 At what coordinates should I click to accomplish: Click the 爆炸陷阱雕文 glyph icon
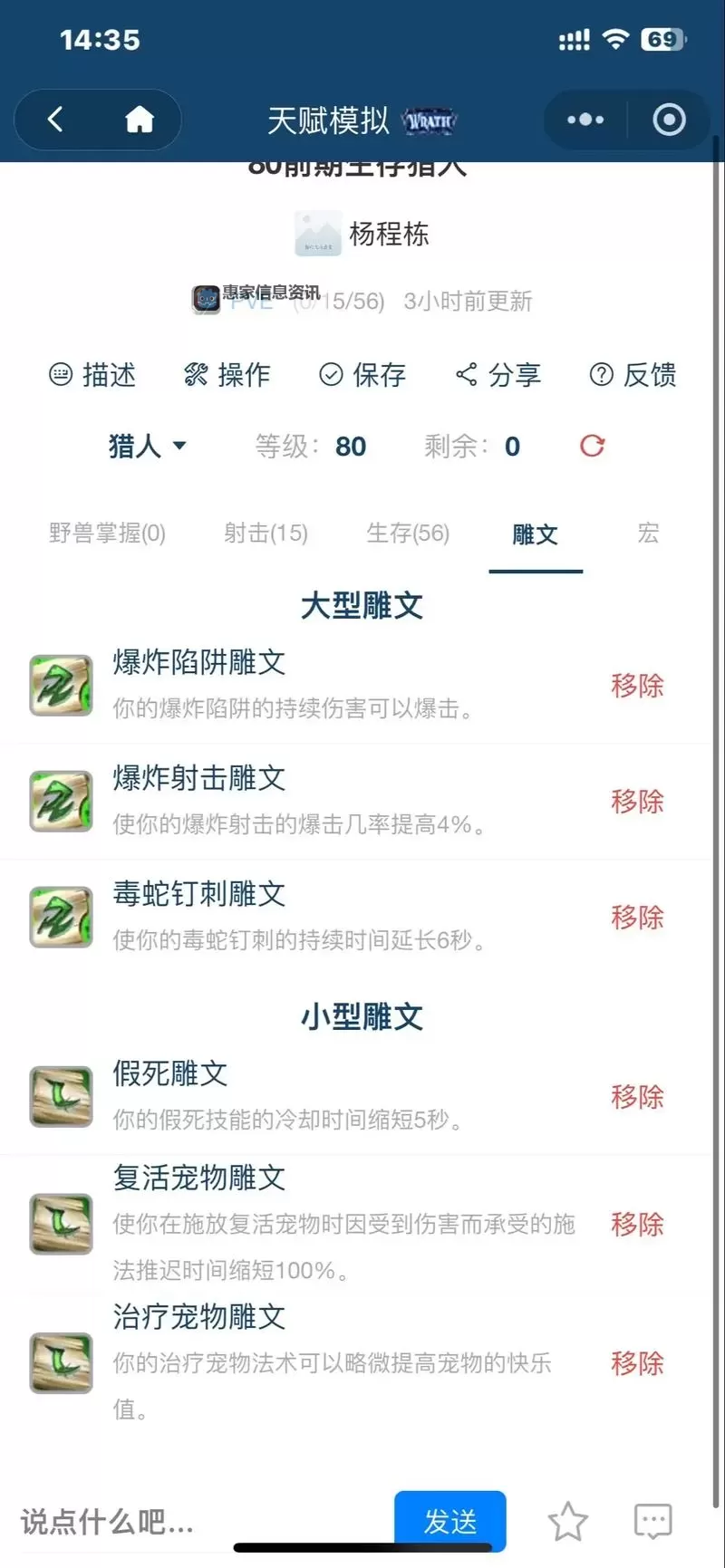click(x=60, y=686)
